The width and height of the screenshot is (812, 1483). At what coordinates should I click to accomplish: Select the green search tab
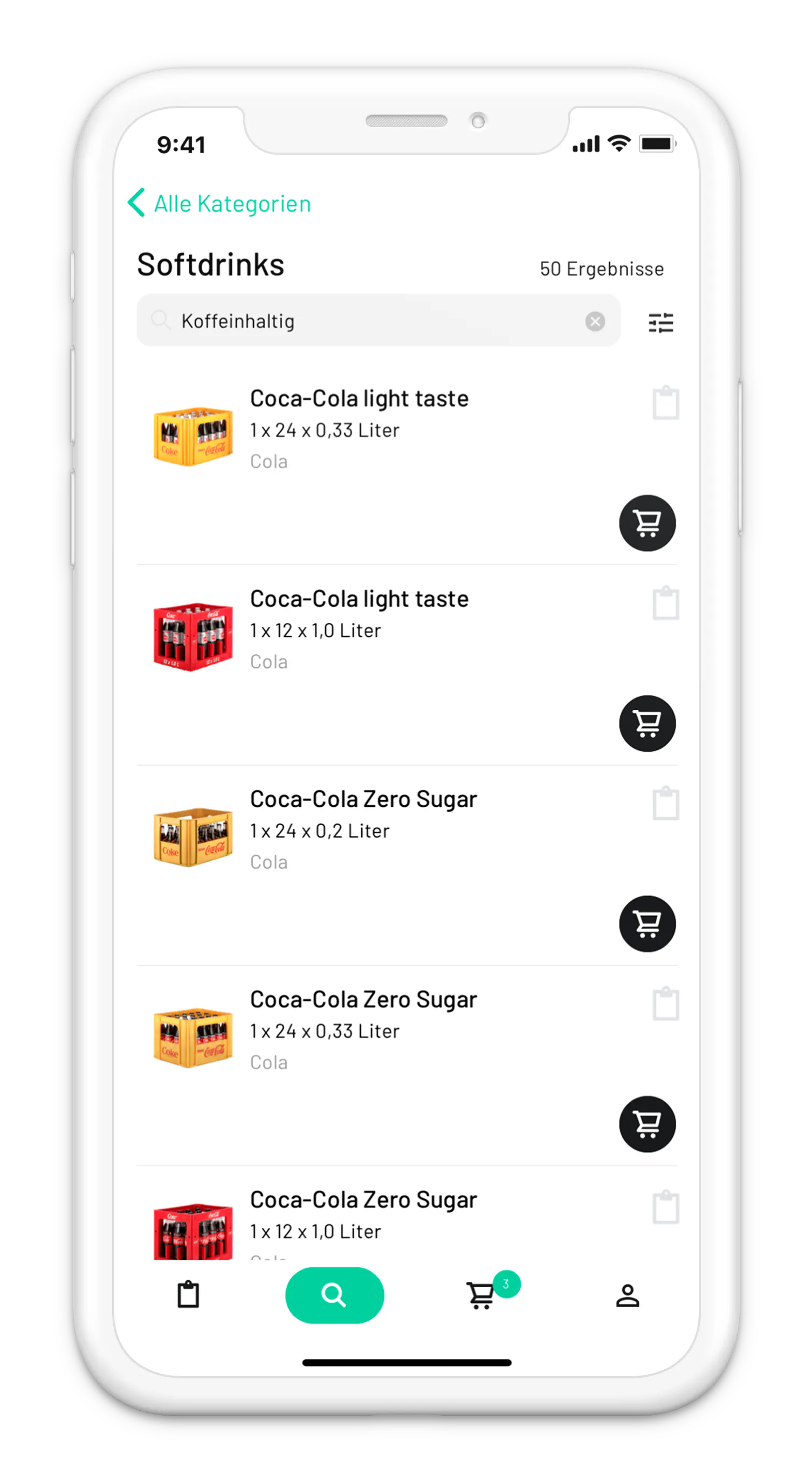(x=334, y=1295)
